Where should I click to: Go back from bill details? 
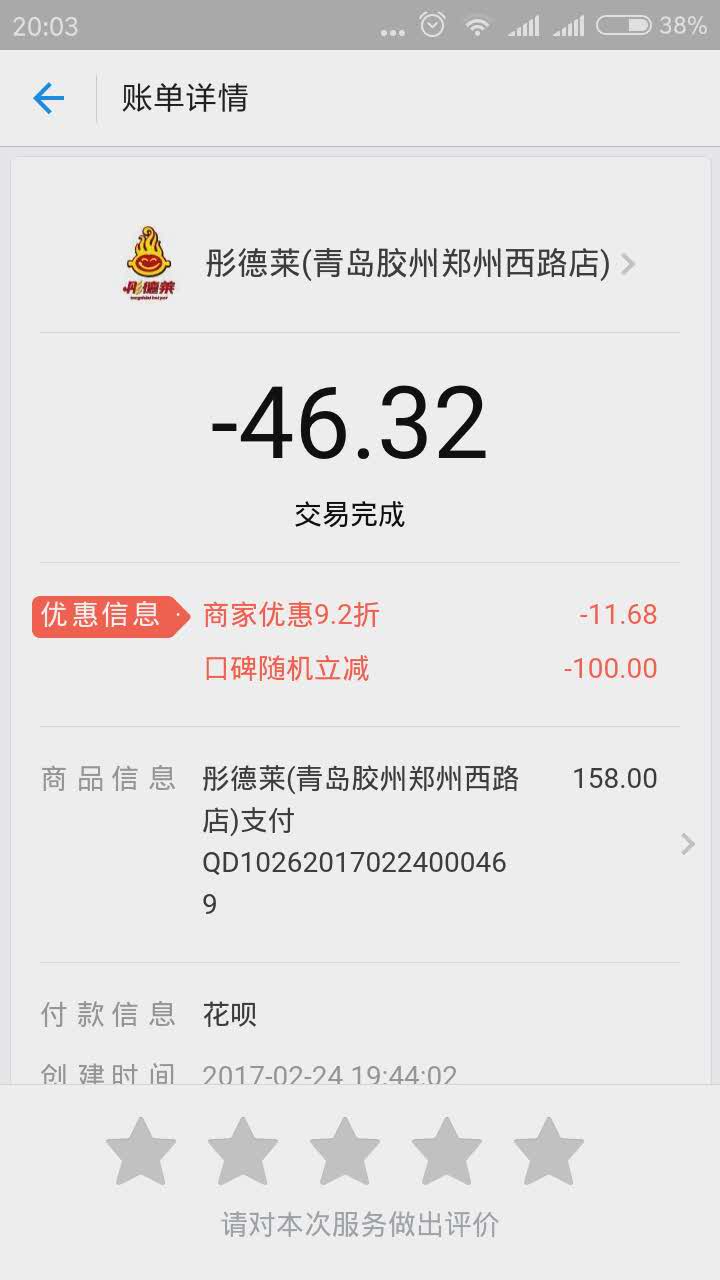click(x=48, y=98)
